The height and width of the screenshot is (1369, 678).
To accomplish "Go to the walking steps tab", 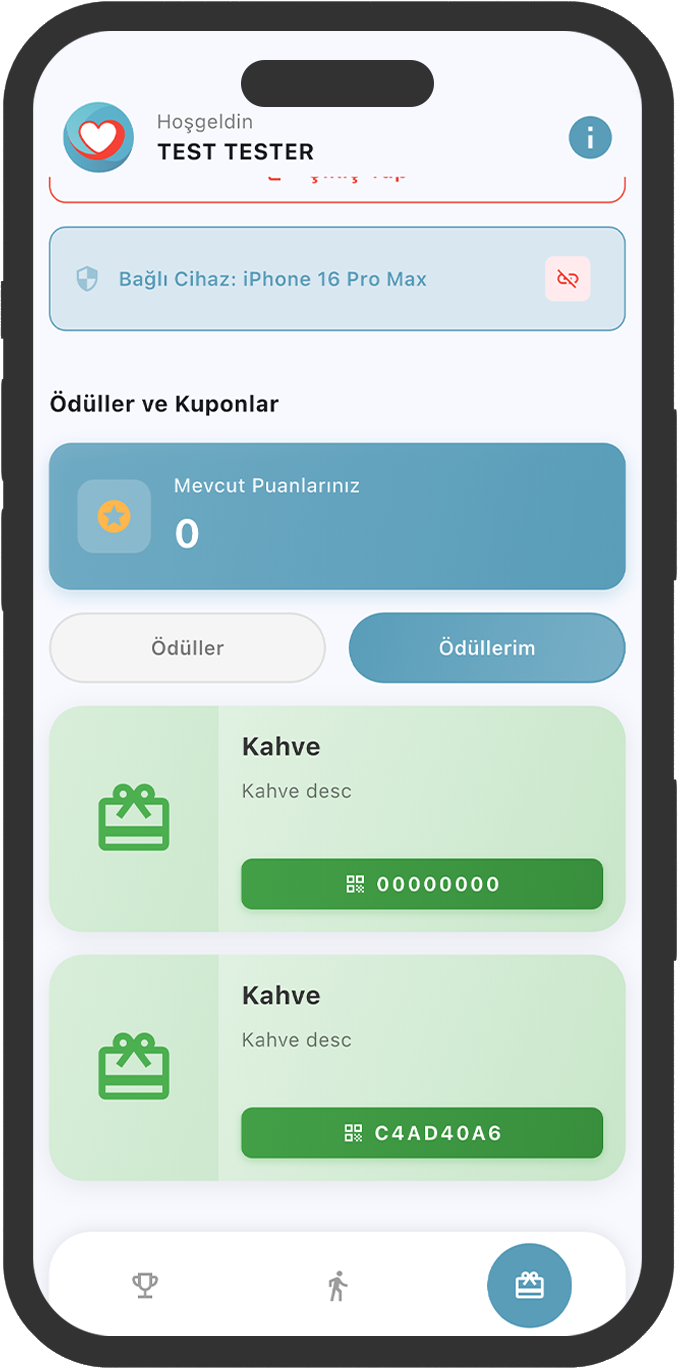I will (x=338, y=1285).
